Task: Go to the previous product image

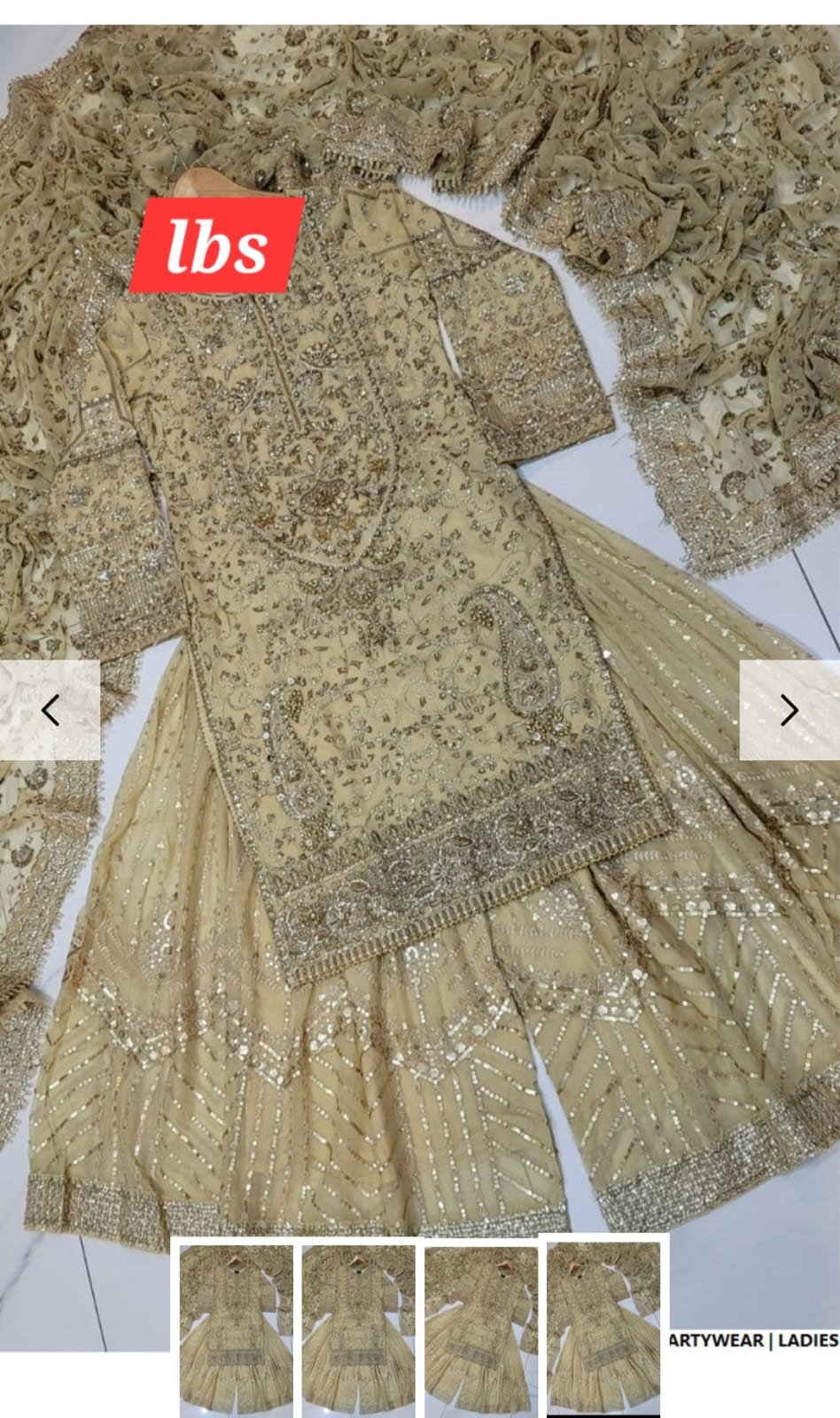Action: point(51,710)
